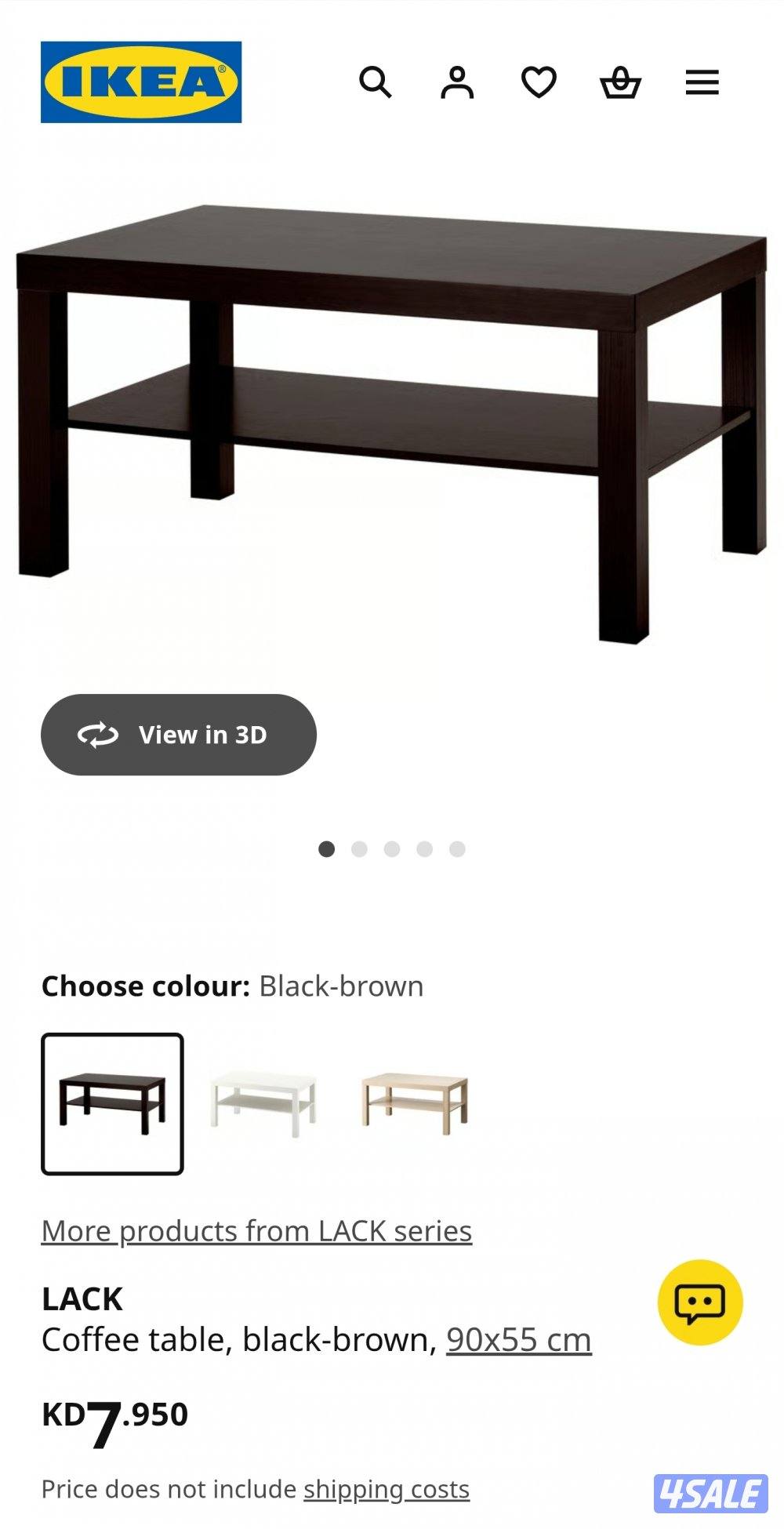Click the IKEA logo

tap(141, 82)
